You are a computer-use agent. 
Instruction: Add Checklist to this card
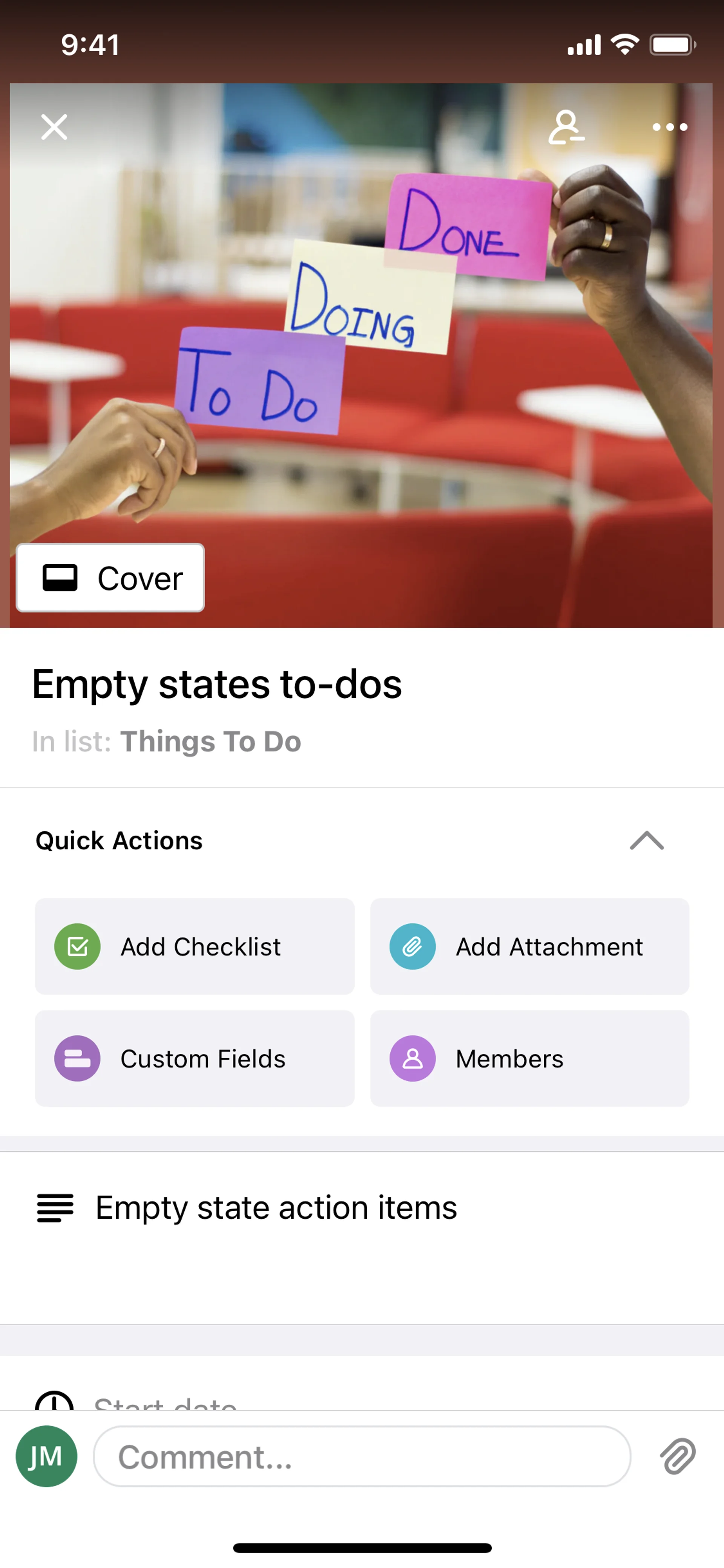195,946
